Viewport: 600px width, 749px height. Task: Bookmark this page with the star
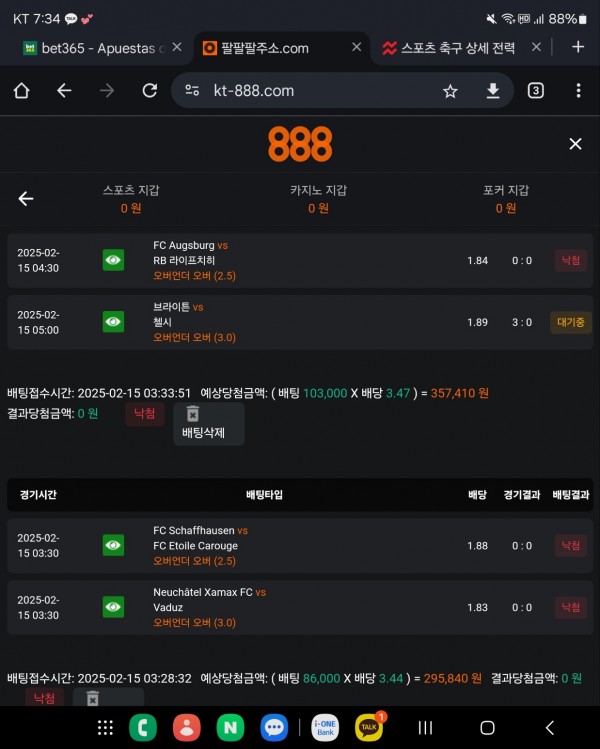click(x=450, y=91)
